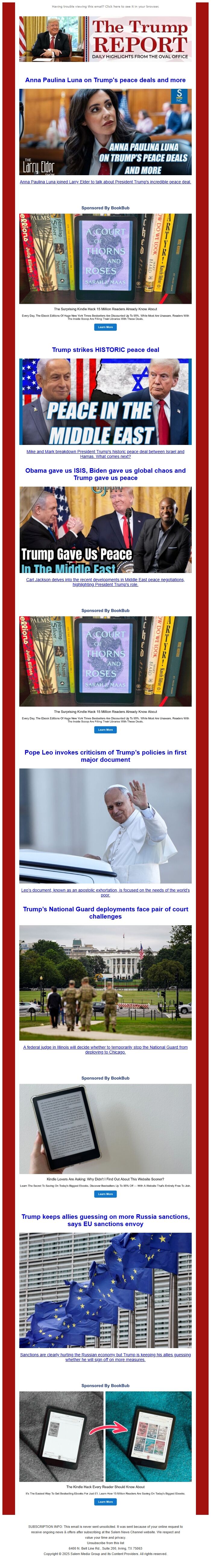Follow the 'Carl Jackson delves' caption link

(105, 582)
